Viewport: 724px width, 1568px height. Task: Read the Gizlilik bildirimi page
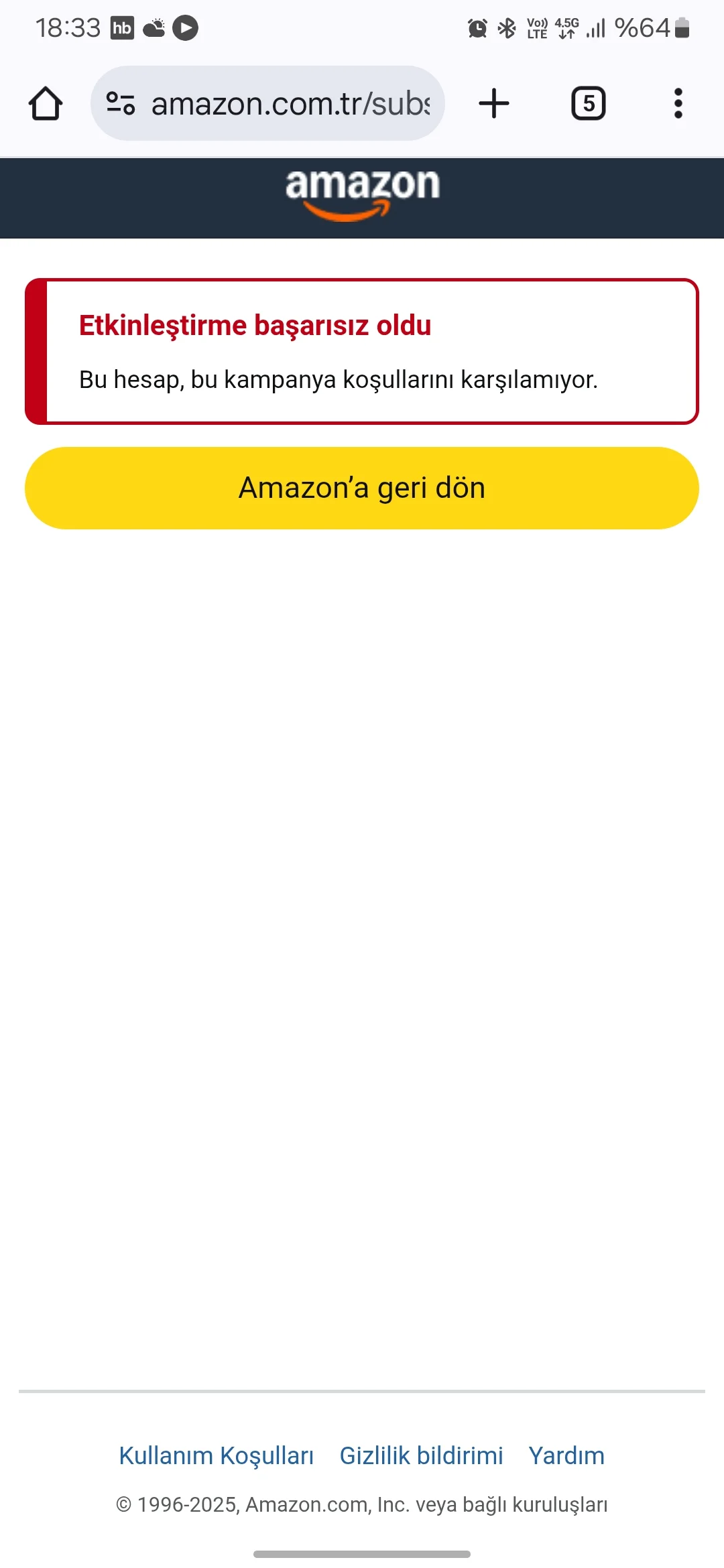[x=421, y=1455]
